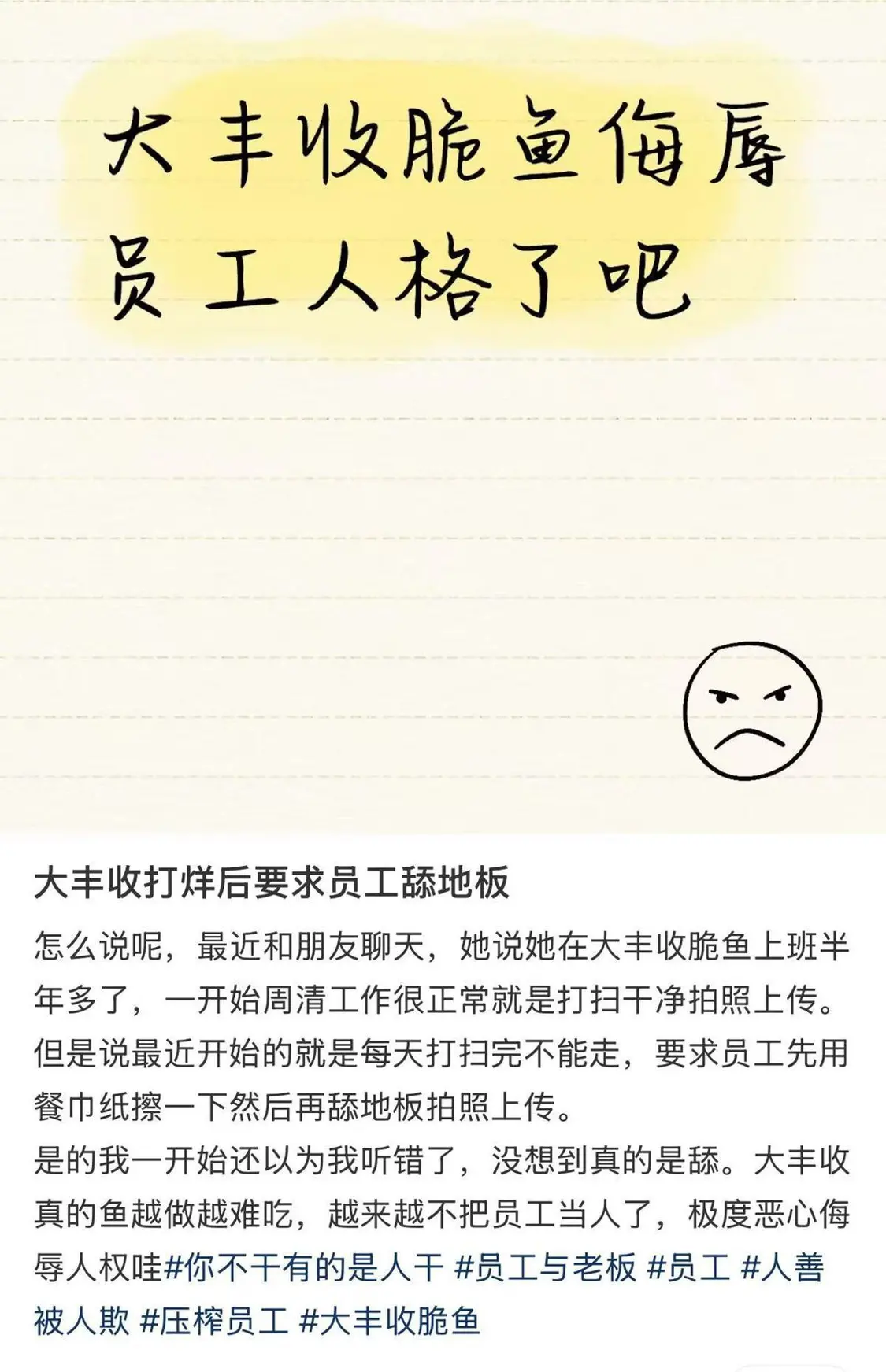Tap the standalone #员工 hashtag
The width and height of the screenshot is (886, 1372).
[x=688, y=1268]
